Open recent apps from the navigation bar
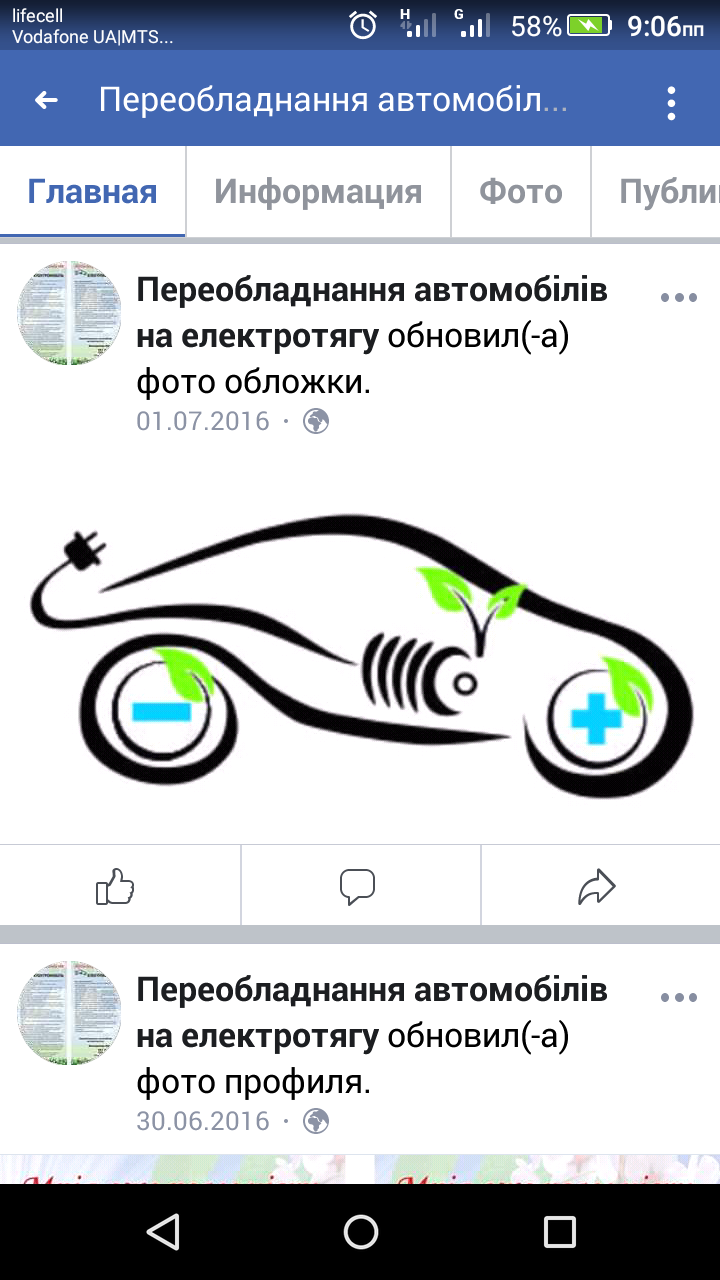 pos(559,1232)
